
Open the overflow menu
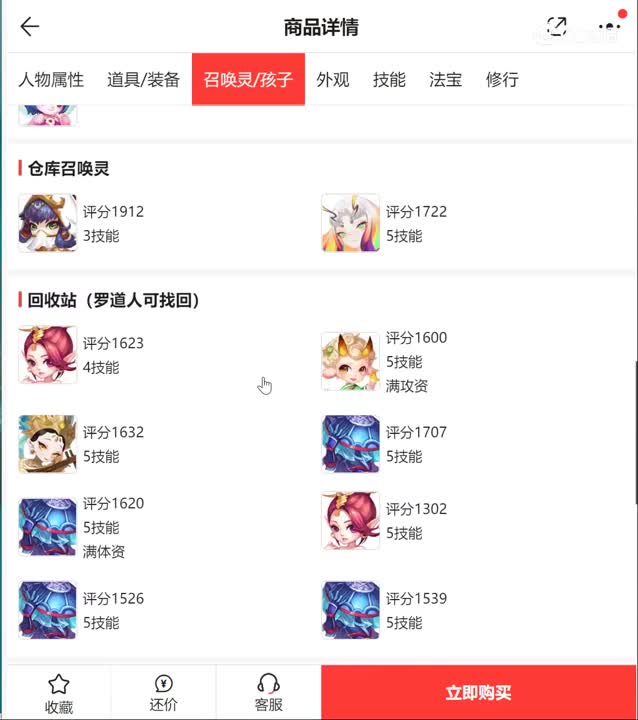pos(609,27)
